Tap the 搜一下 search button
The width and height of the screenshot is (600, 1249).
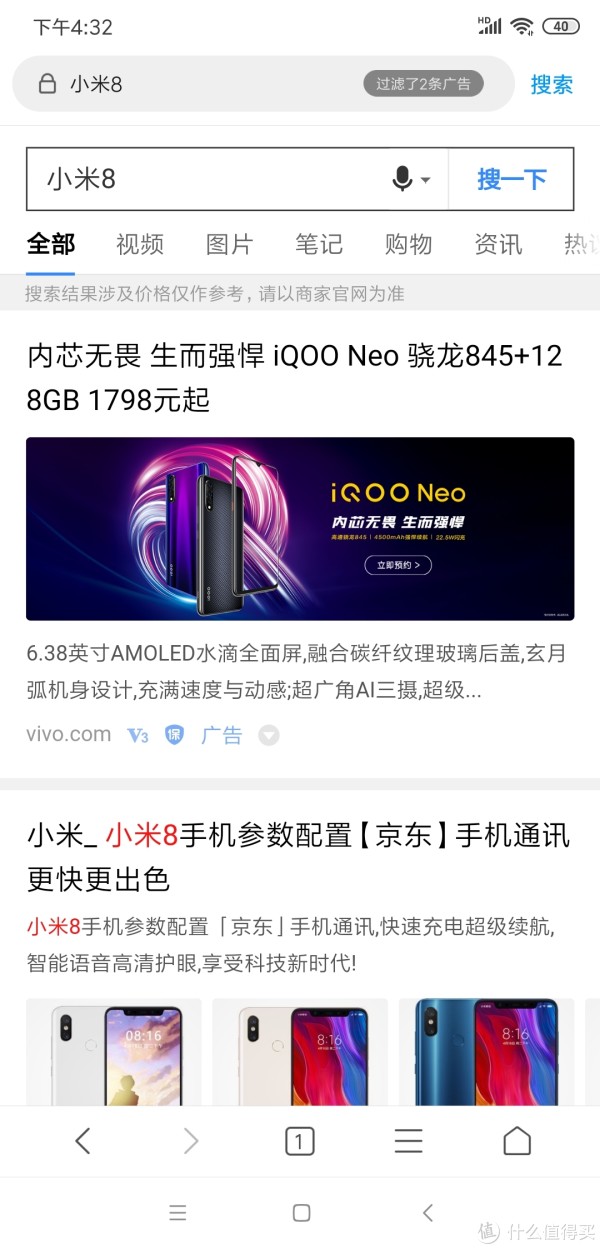click(511, 179)
